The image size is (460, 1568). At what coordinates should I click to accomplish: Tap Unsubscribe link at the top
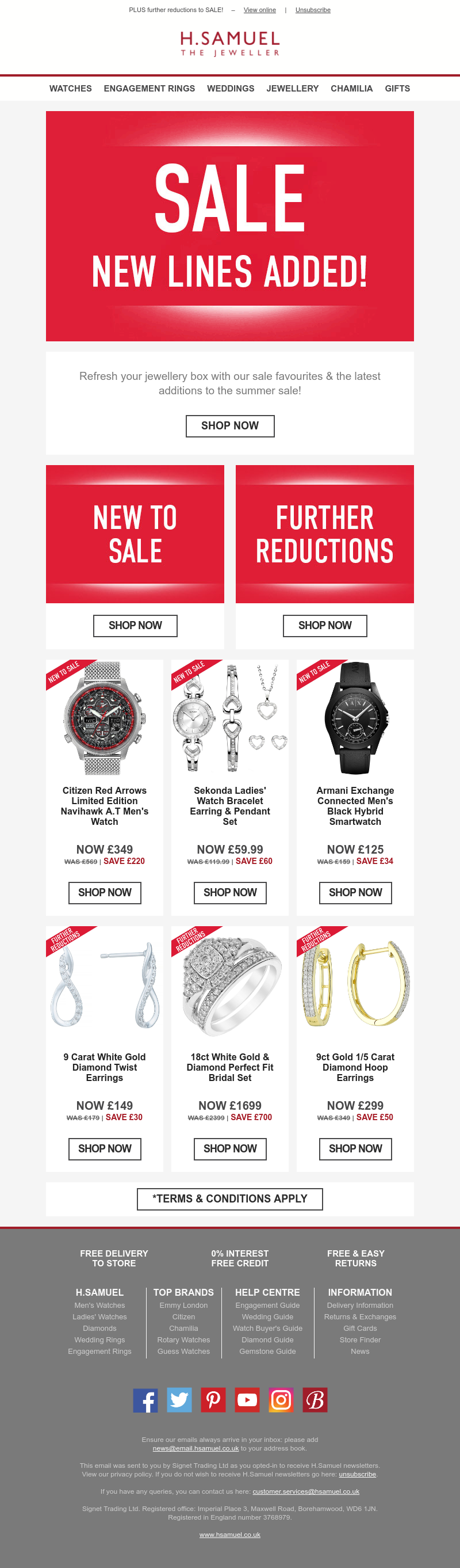coord(312,10)
